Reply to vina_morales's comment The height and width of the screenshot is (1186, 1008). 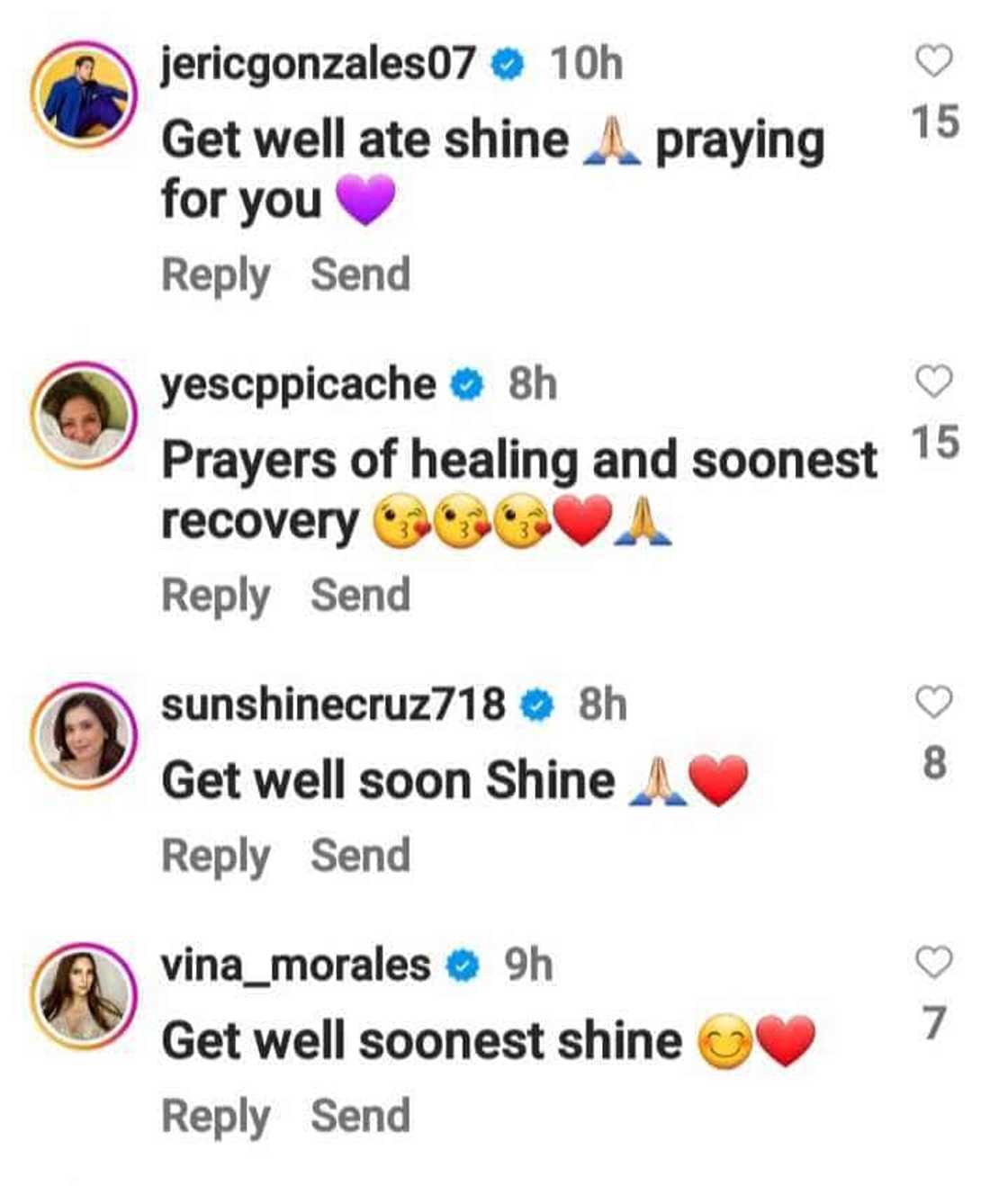click(215, 1116)
